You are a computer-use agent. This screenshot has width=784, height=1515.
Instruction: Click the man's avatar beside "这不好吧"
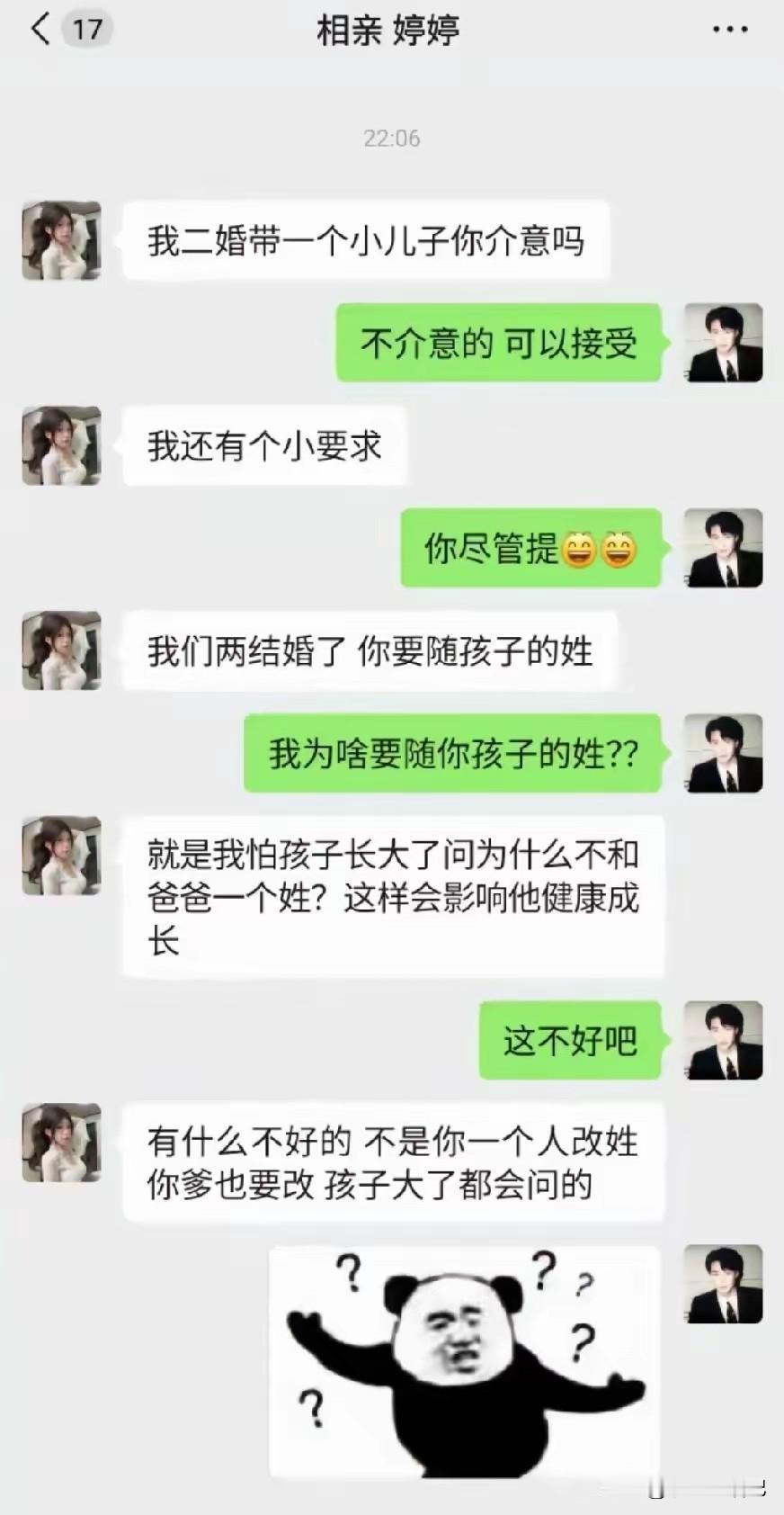[723, 1037]
